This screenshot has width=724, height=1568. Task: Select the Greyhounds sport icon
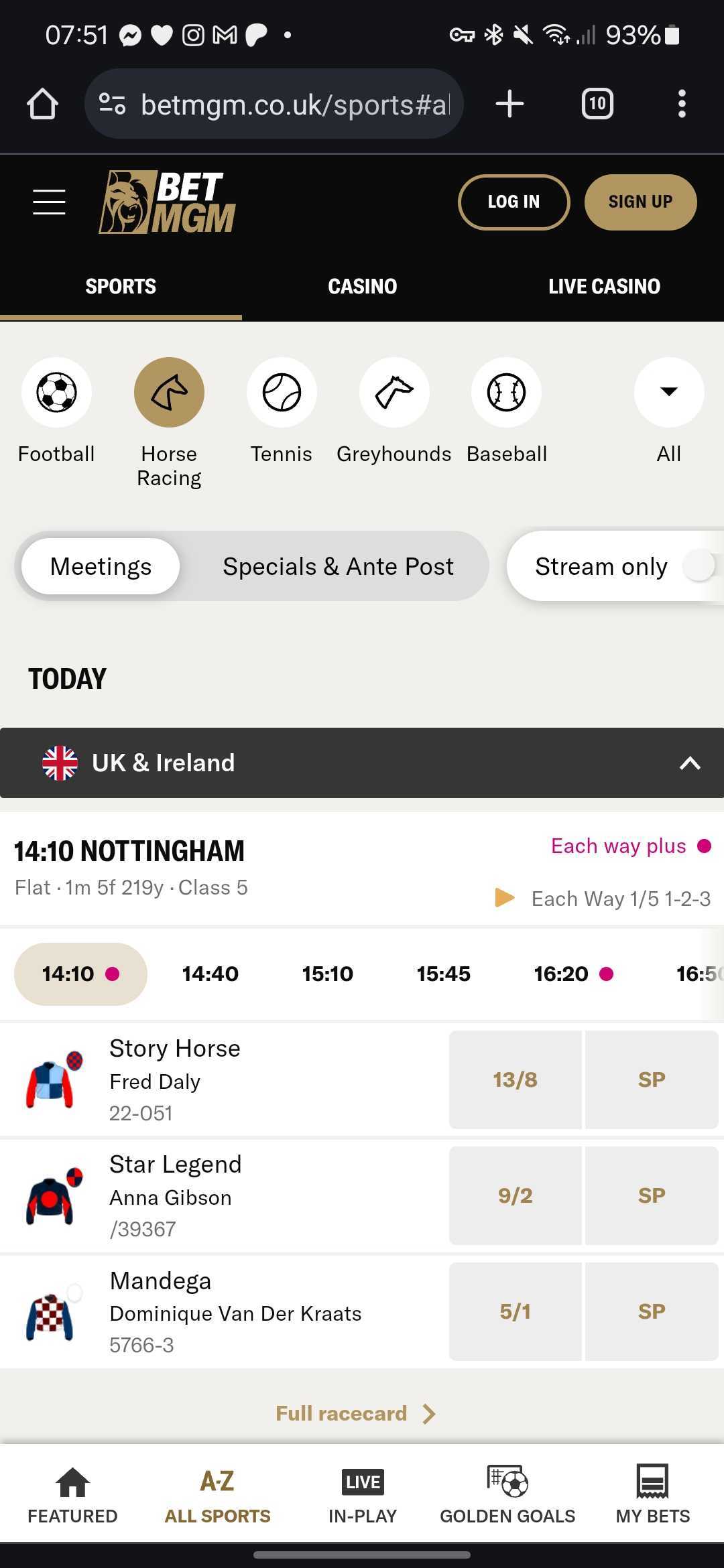point(394,392)
